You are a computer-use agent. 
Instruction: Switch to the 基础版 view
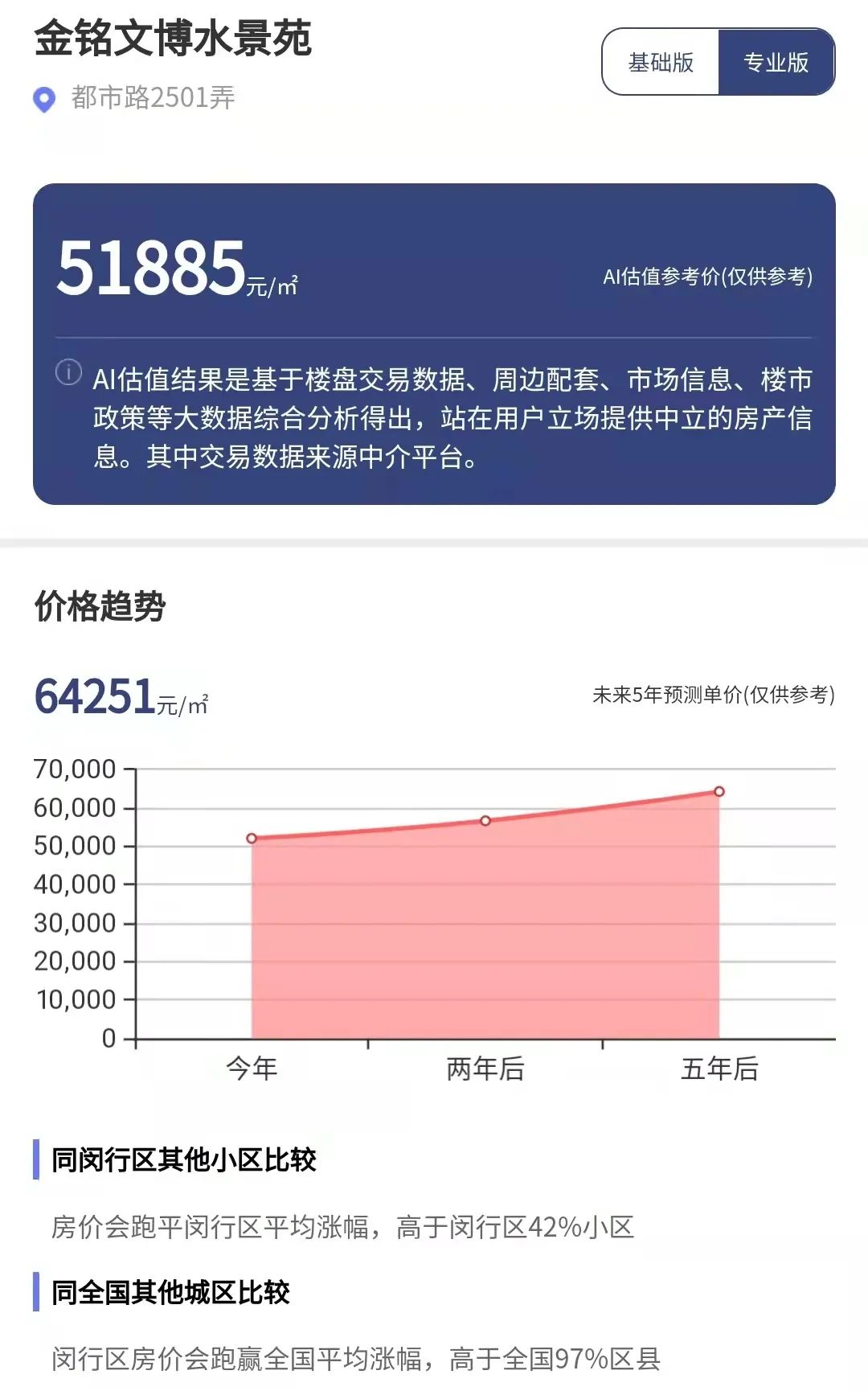661,63
